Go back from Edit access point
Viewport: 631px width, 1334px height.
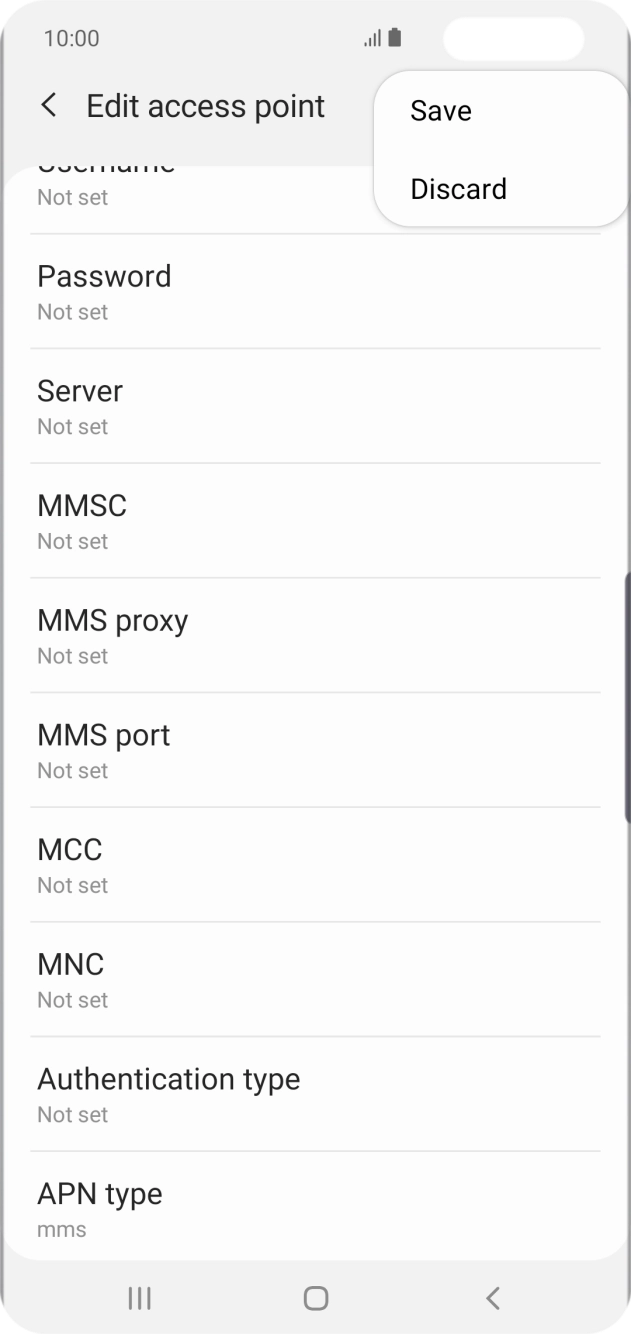48,106
